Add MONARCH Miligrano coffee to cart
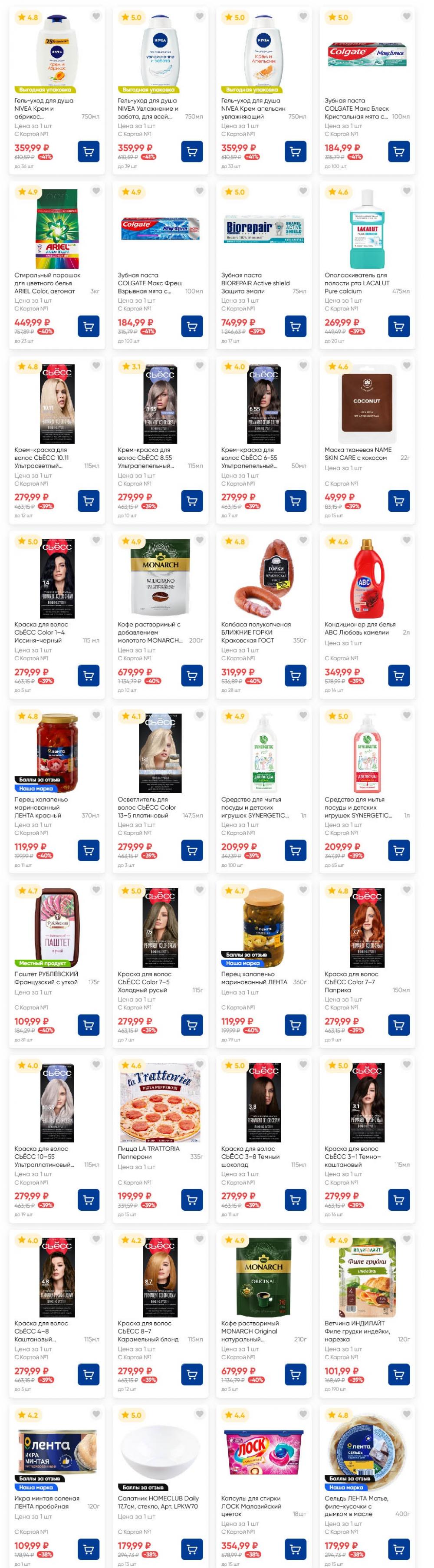Image resolution: width=434 pixels, height=1568 pixels. (192, 675)
